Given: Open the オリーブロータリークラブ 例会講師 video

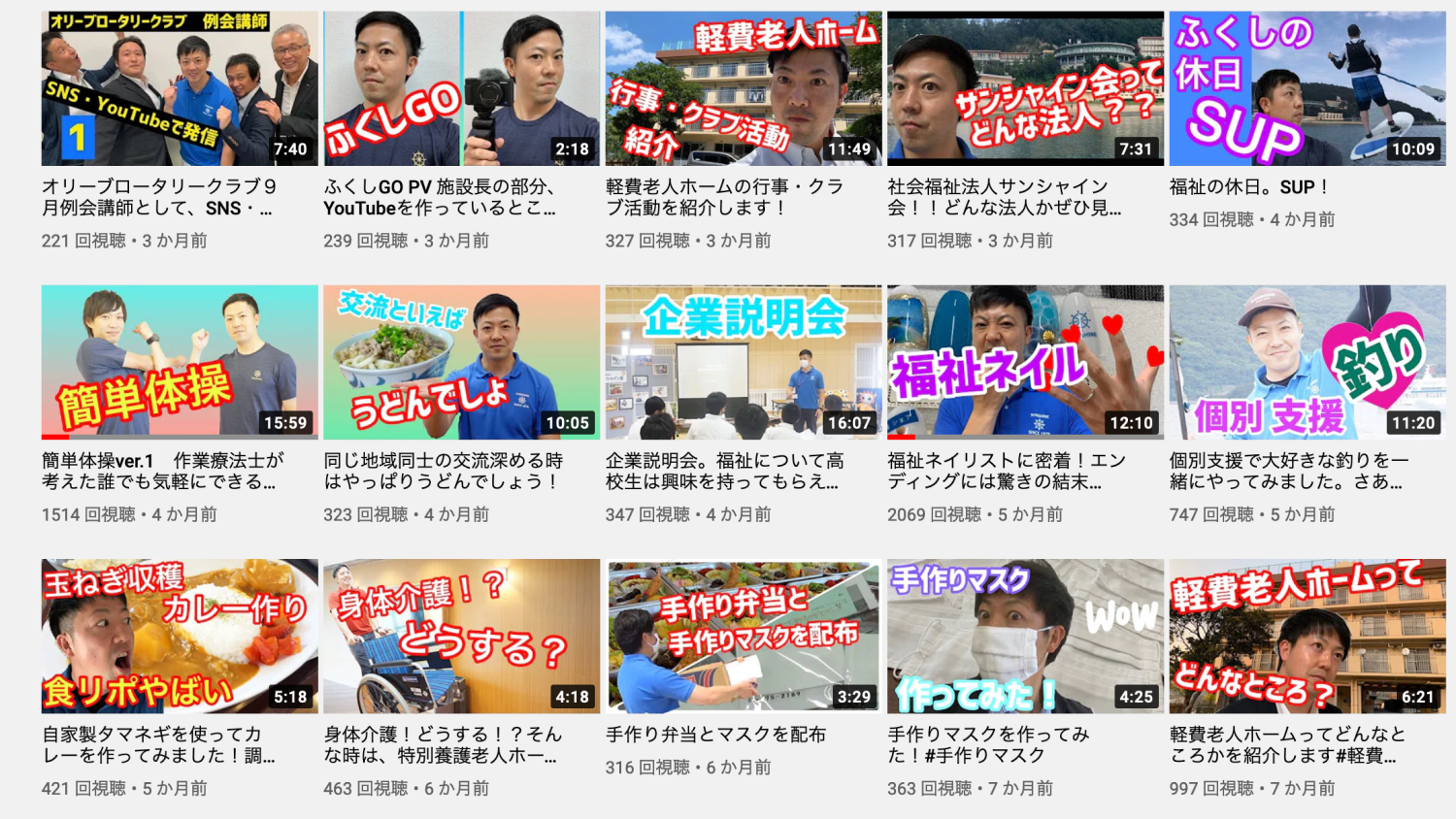Looking at the screenshot, I should point(180,89).
